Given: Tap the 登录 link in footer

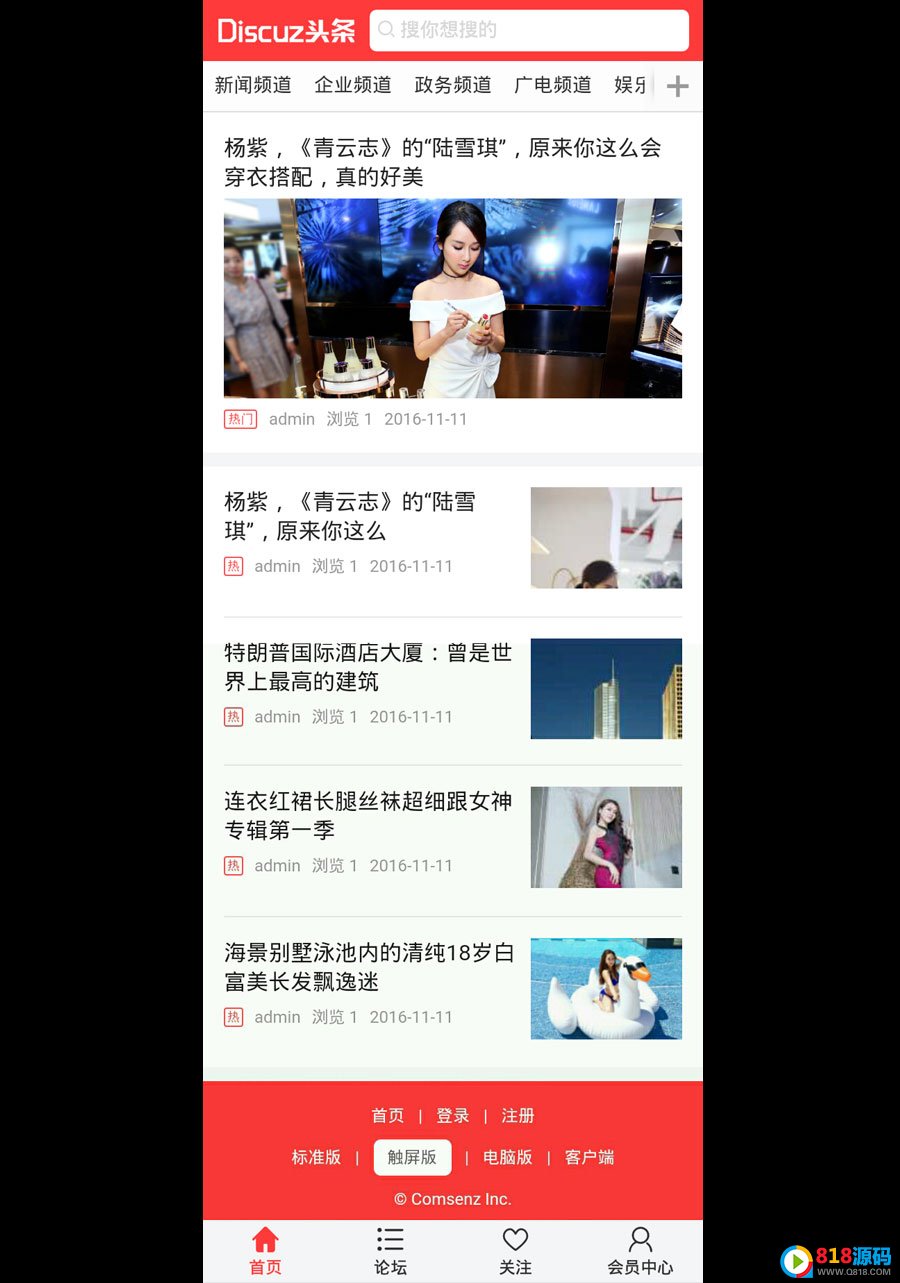Looking at the screenshot, I should click(452, 1116).
